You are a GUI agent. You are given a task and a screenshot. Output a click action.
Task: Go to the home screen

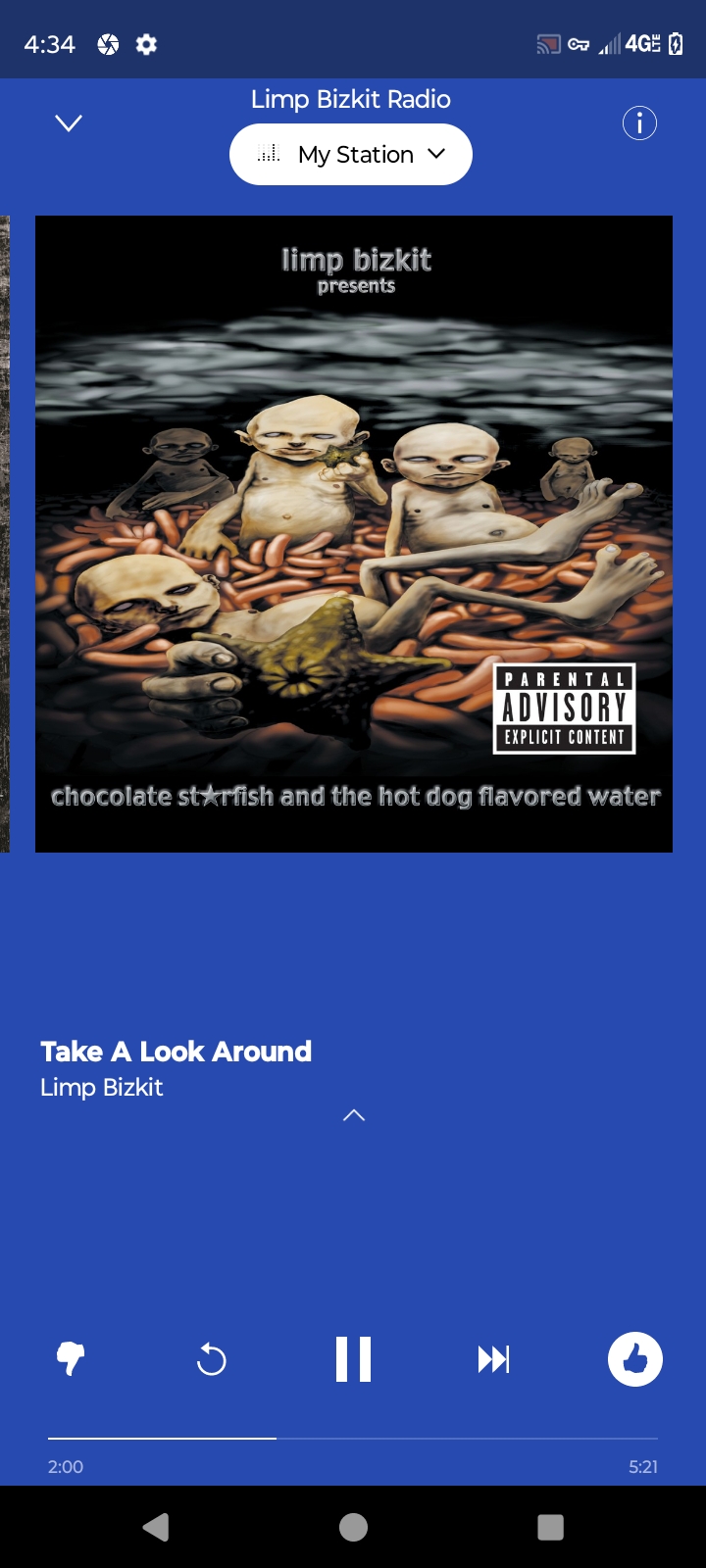353,1527
